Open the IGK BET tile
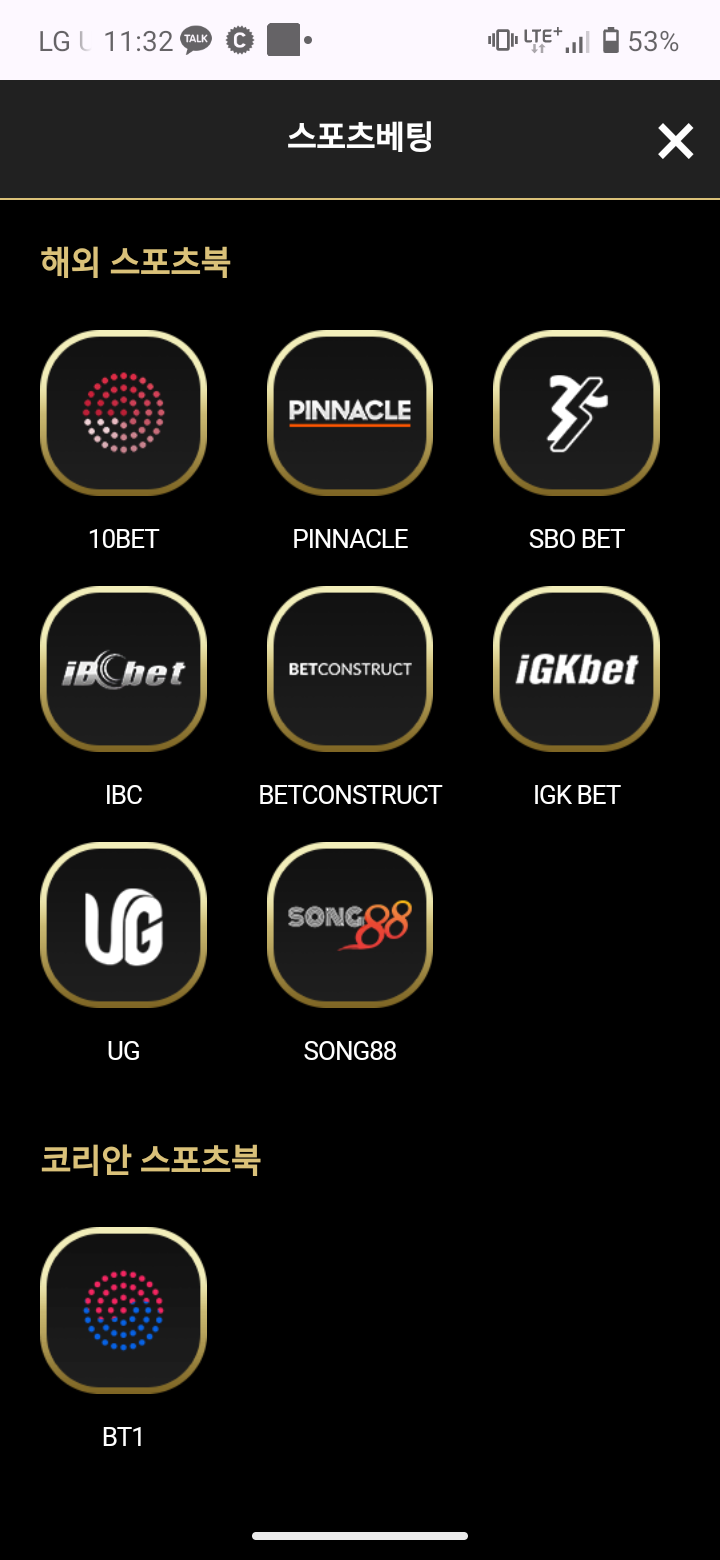The width and height of the screenshot is (720, 1560). [577, 669]
